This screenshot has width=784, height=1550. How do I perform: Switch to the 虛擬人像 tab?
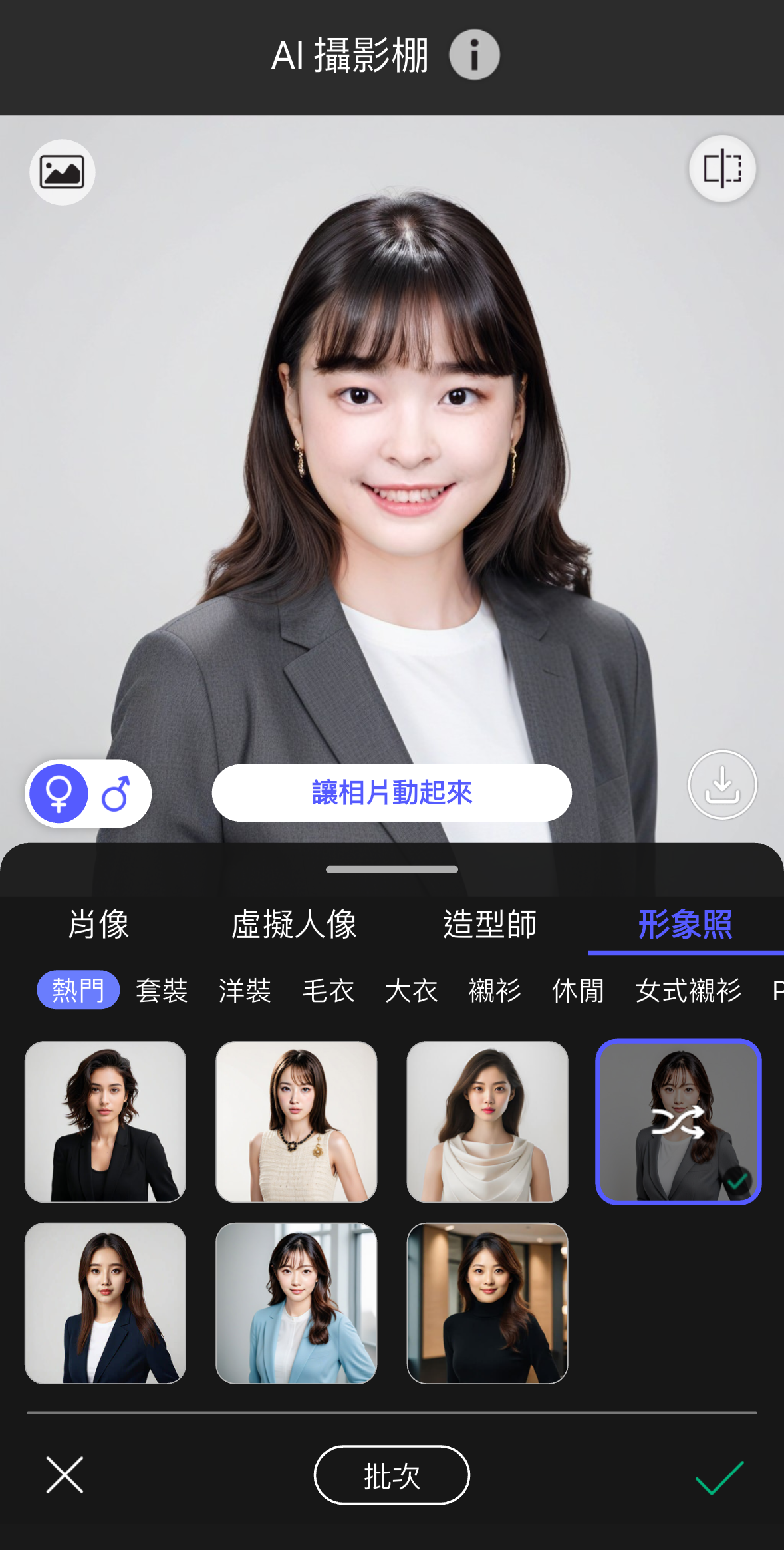[294, 925]
